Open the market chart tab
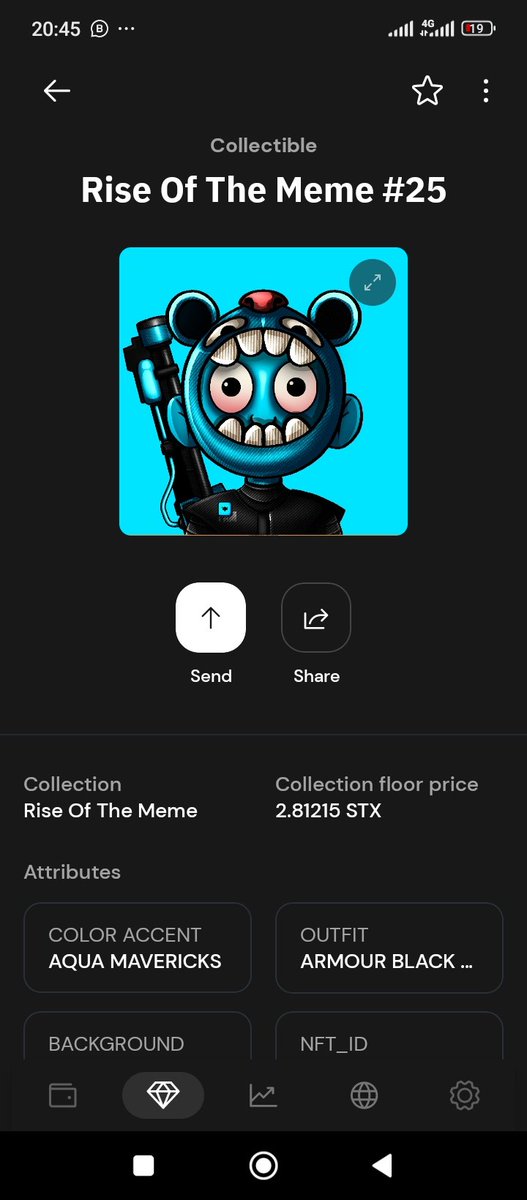This screenshot has height=1200, width=527. point(263,1096)
